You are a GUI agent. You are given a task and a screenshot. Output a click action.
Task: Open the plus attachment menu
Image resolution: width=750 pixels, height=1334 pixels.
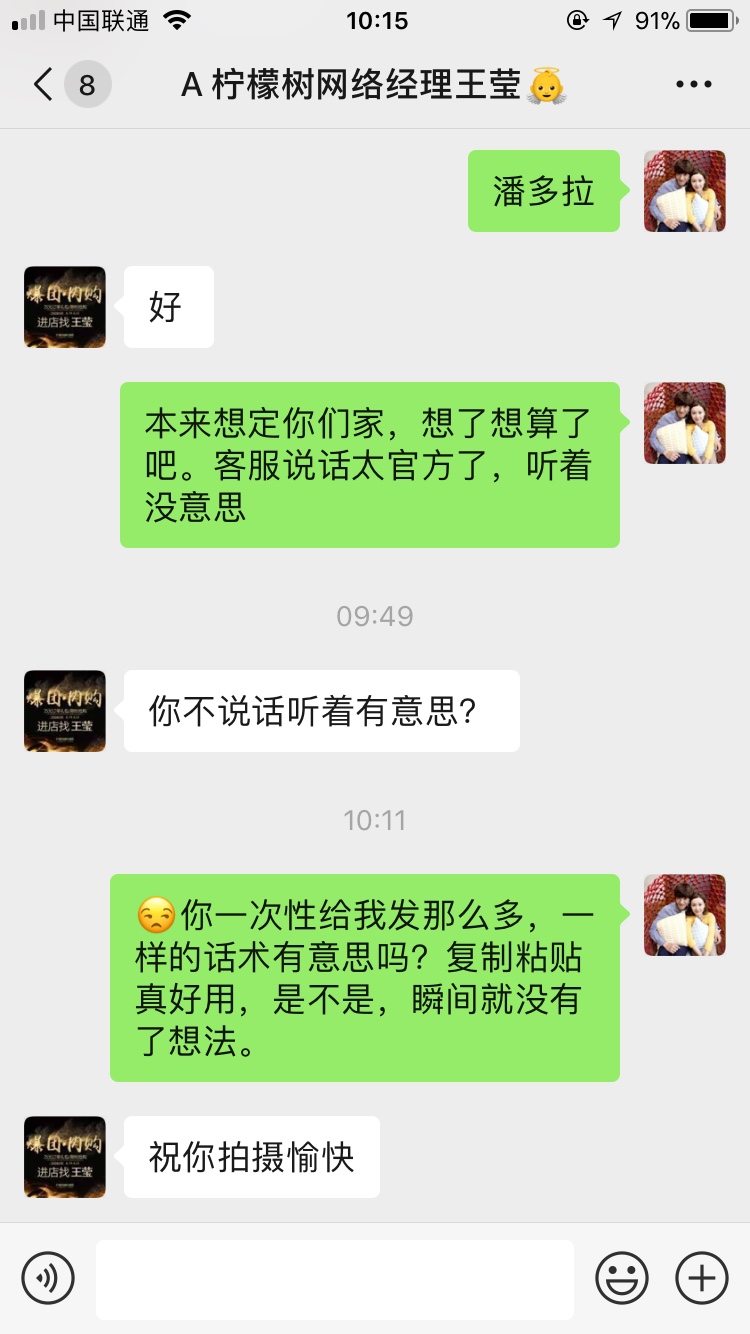702,1277
